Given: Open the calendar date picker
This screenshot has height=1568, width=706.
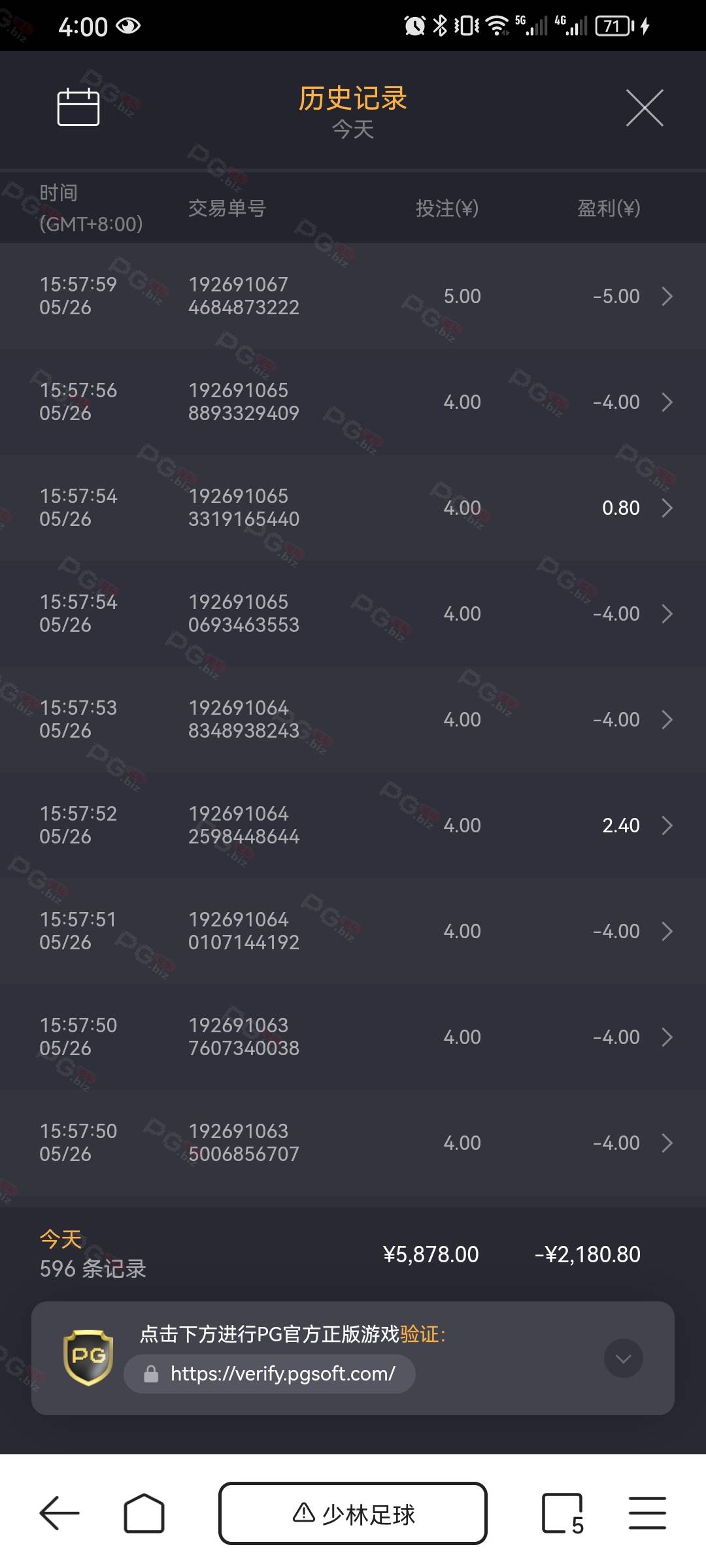Looking at the screenshot, I should pyautogui.click(x=78, y=106).
